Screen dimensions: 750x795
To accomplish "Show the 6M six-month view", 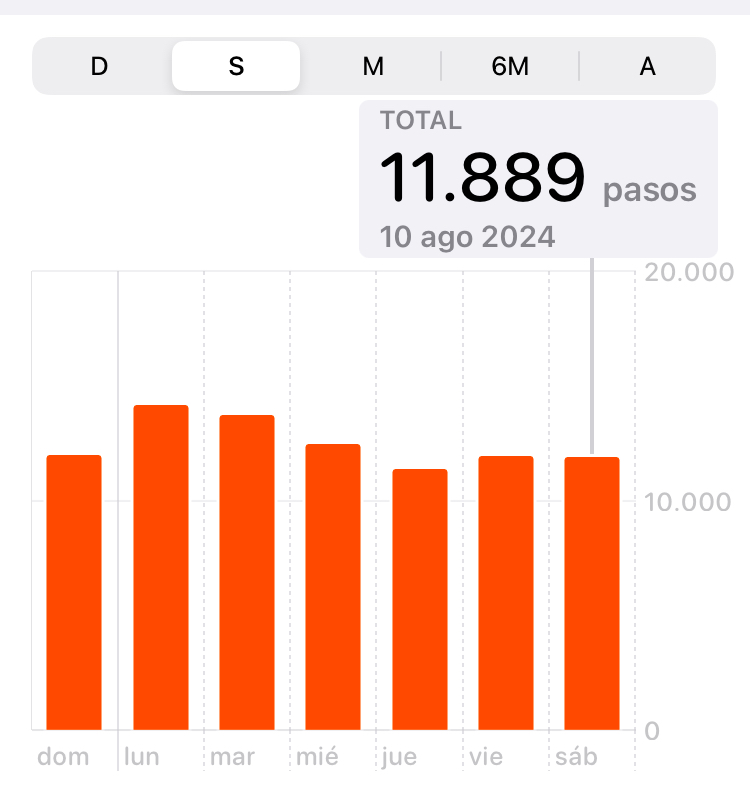I will click(510, 67).
